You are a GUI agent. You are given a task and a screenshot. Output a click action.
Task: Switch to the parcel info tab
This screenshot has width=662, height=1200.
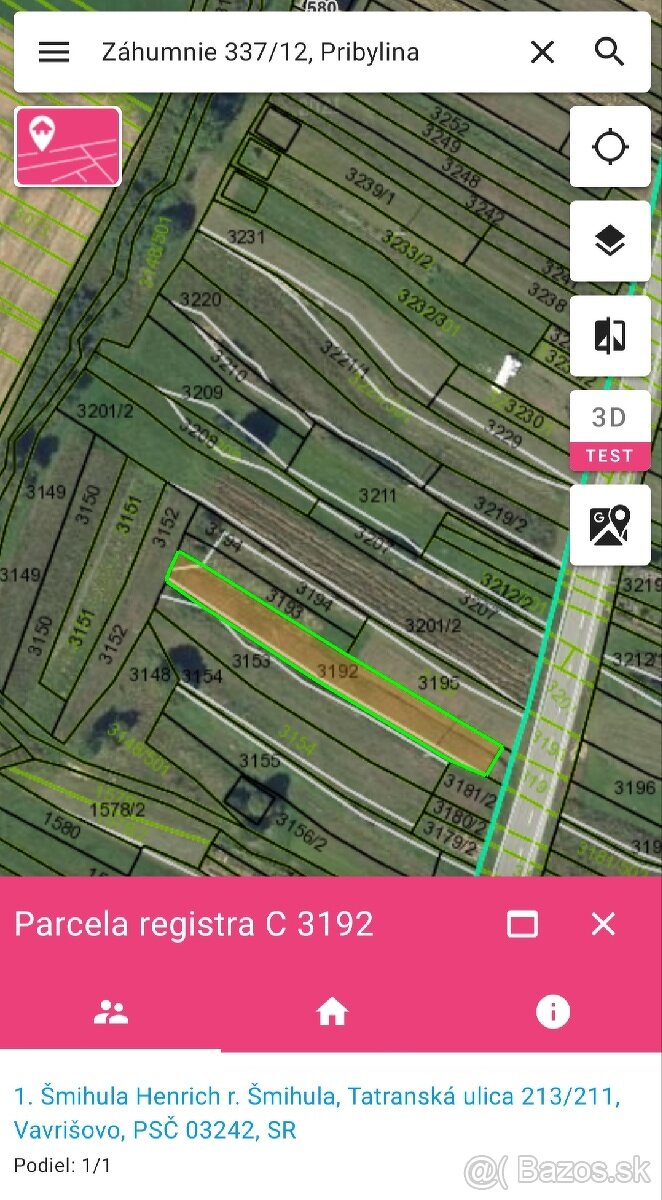[x=552, y=1013]
